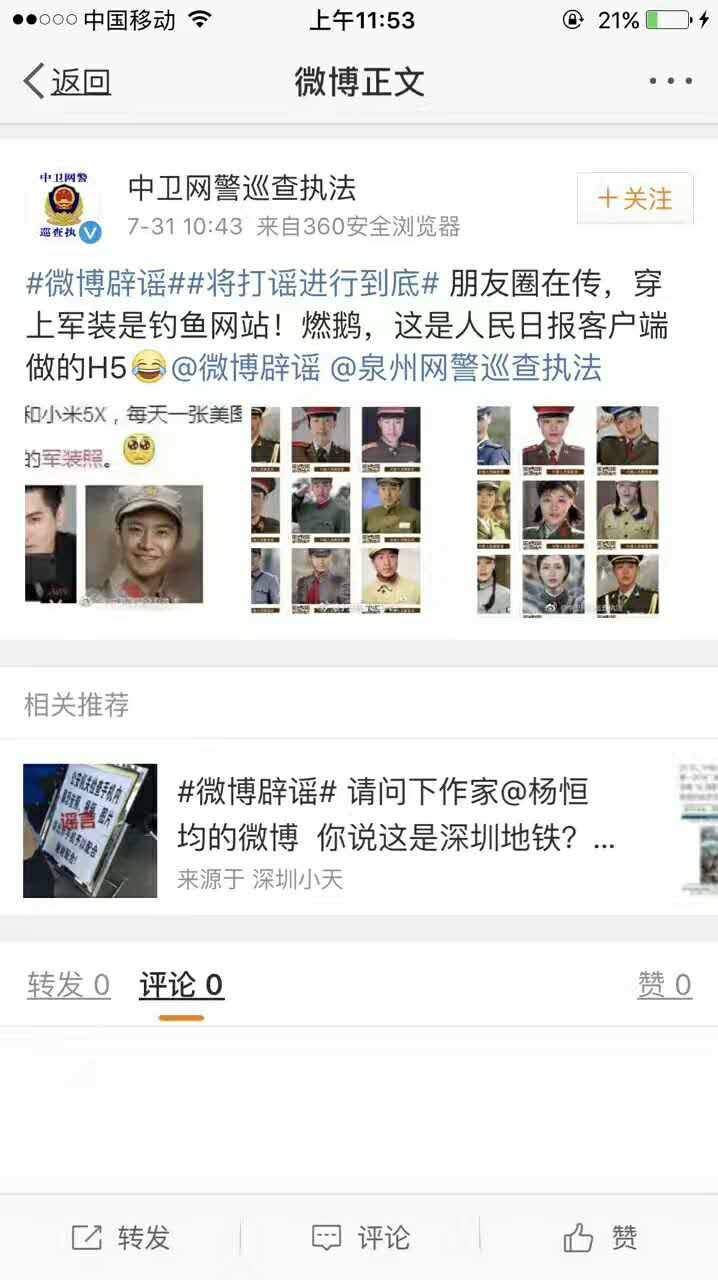The height and width of the screenshot is (1280, 718).
Task: Switch to 赞 0 tab
Action: 664,986
